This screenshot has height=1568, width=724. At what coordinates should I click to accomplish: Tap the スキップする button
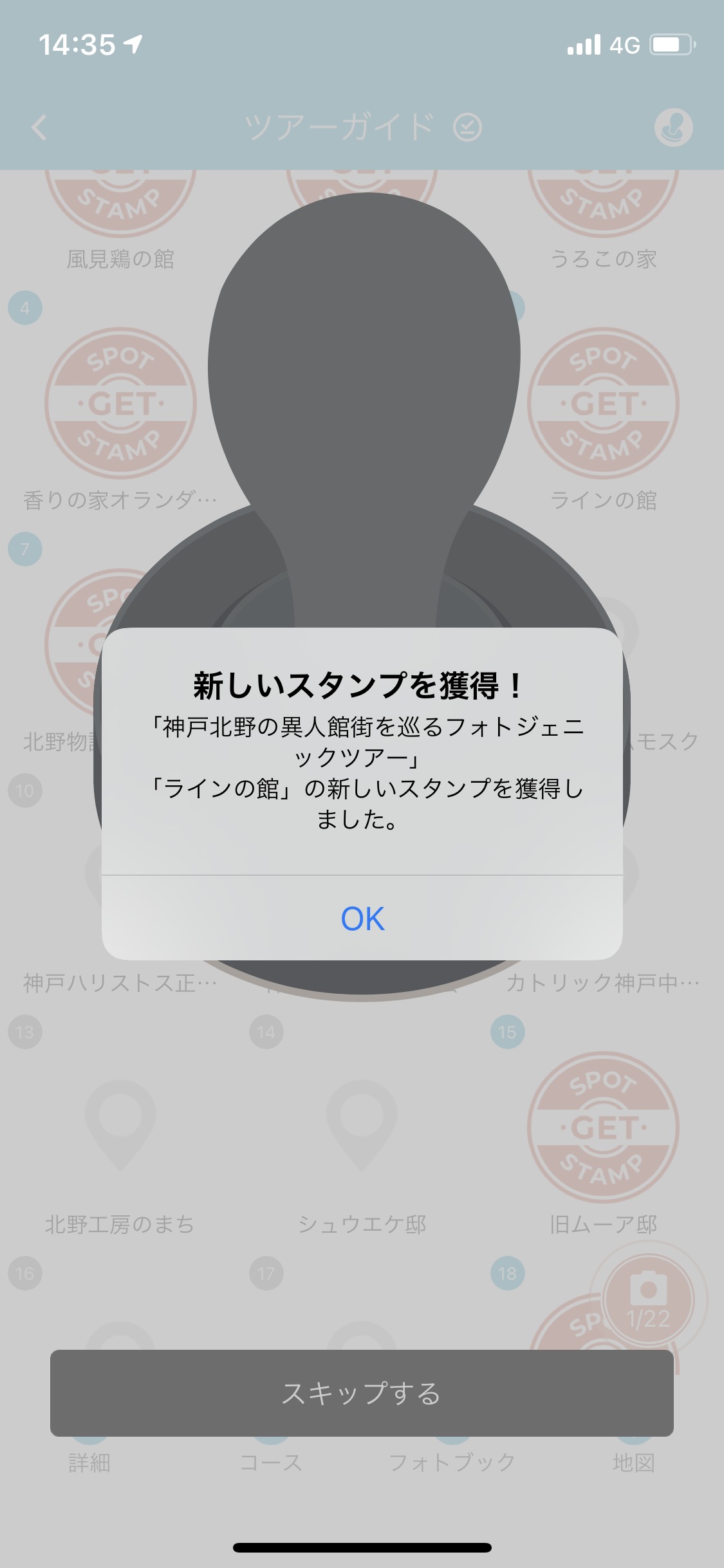coord(362,1393)
